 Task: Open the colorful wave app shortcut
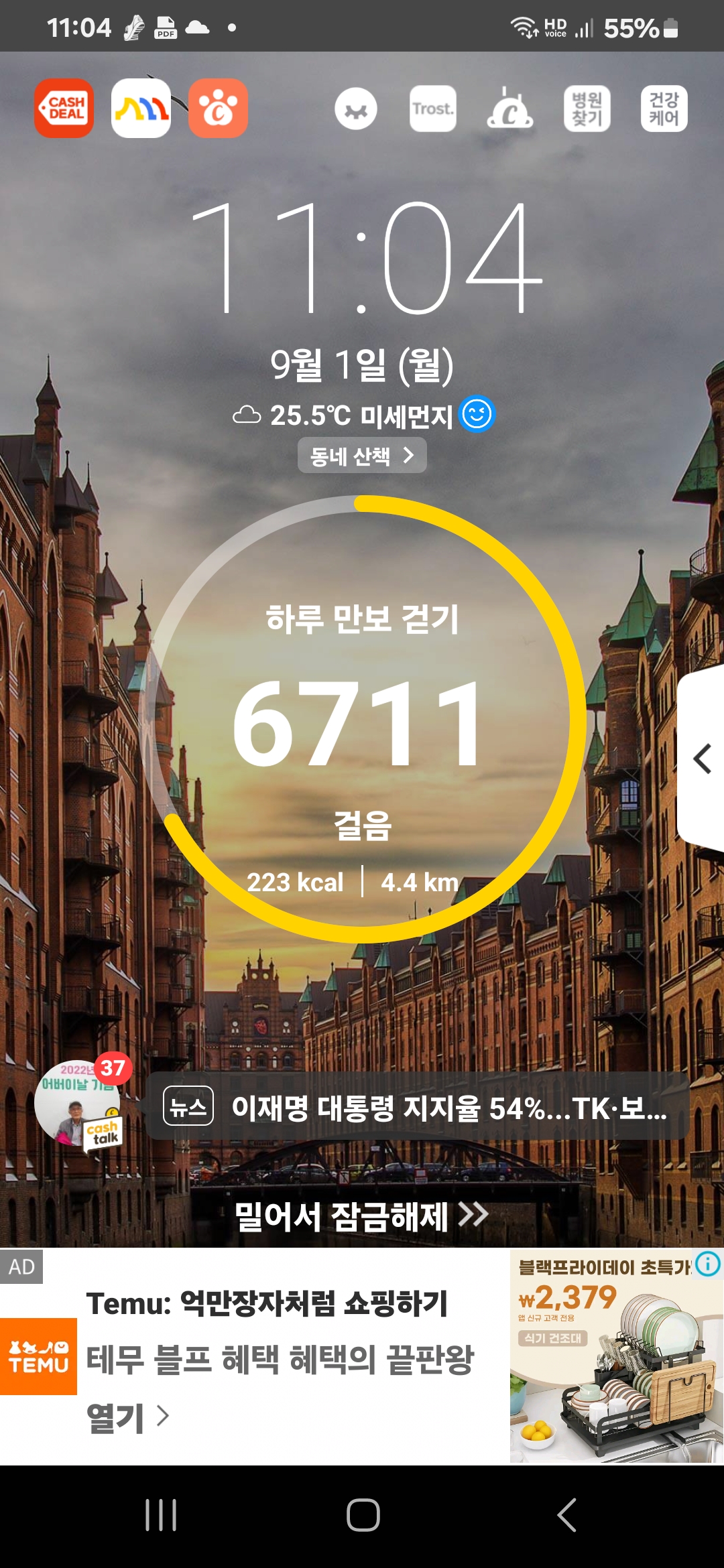[141, 109]
